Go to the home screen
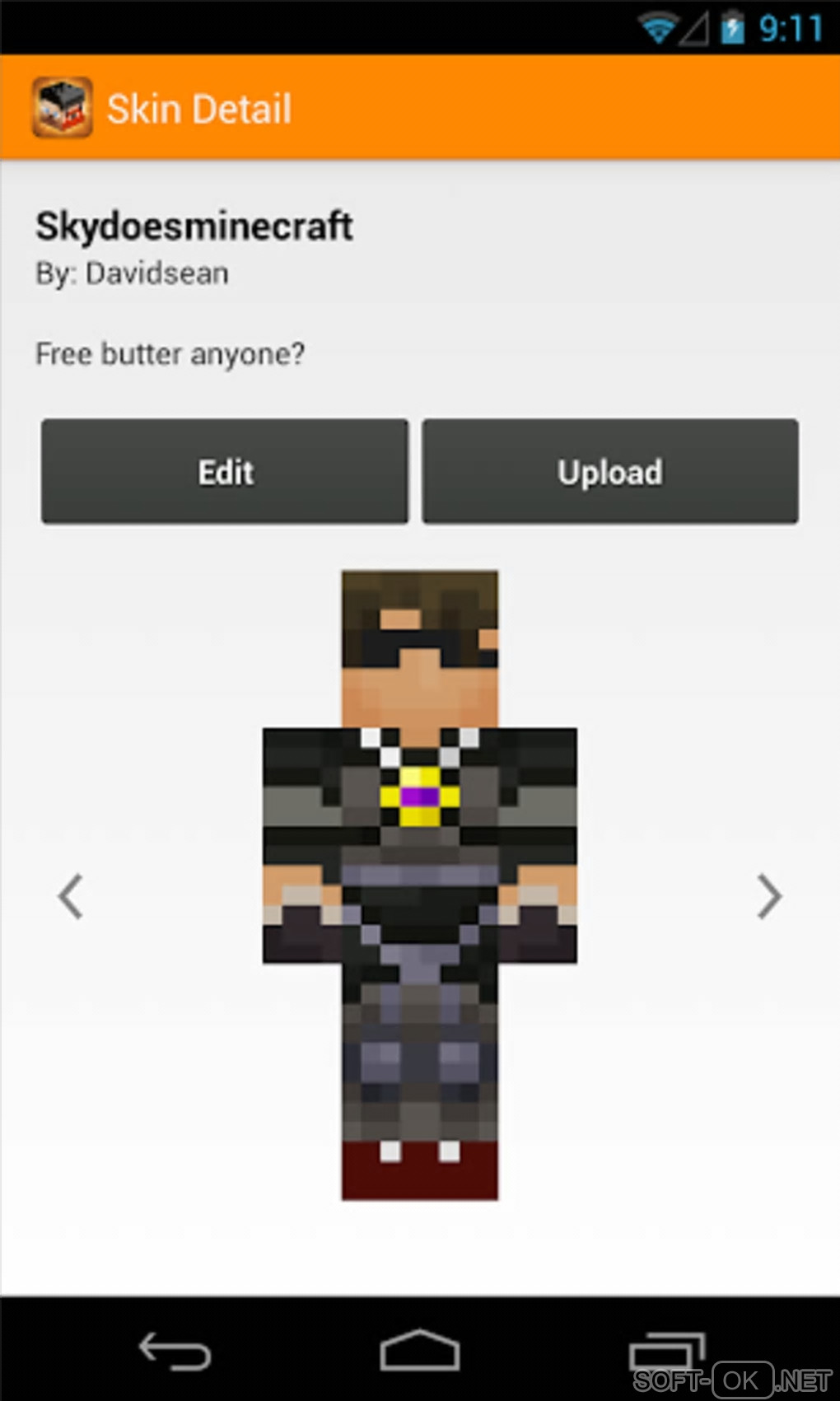 coord(419,1351)
